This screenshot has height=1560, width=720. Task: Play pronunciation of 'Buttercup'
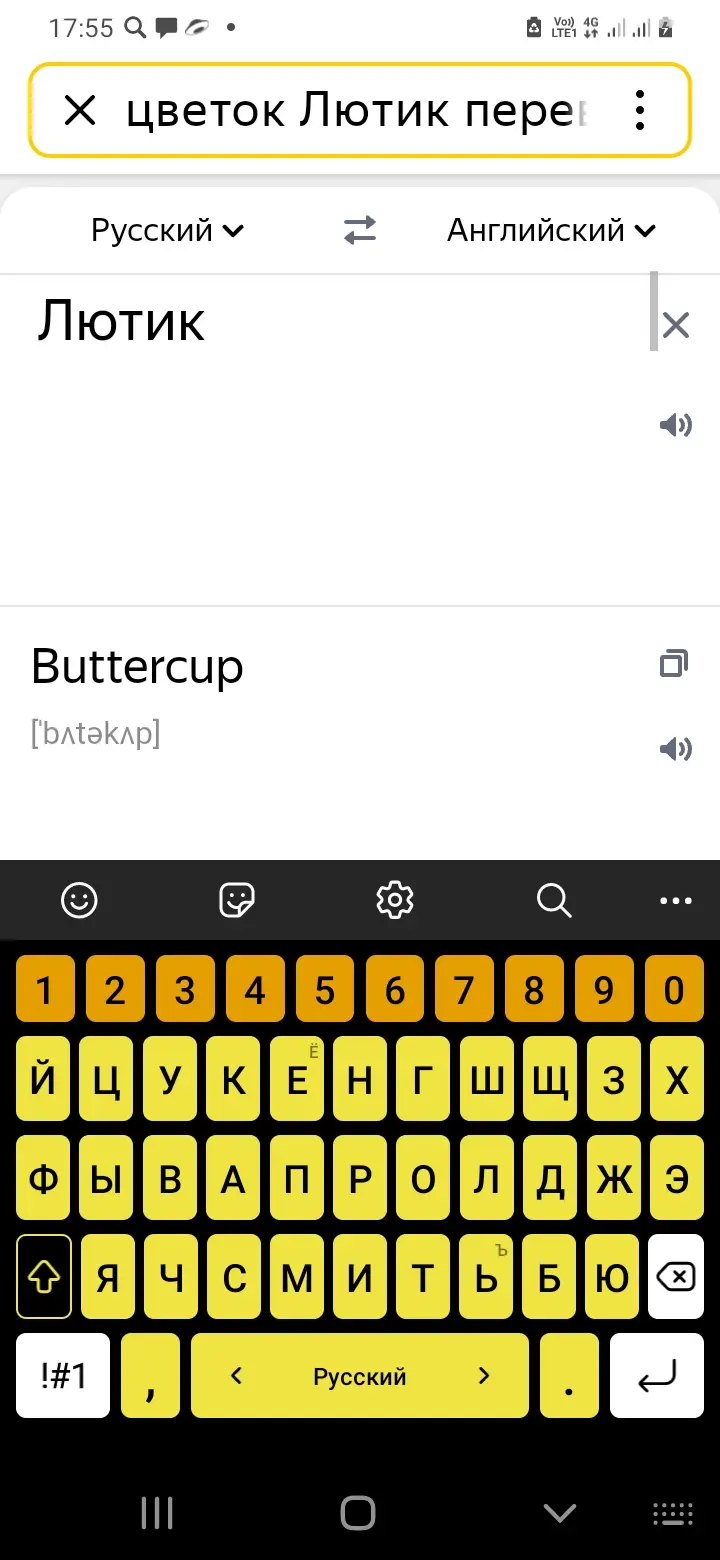click(676, 749)
